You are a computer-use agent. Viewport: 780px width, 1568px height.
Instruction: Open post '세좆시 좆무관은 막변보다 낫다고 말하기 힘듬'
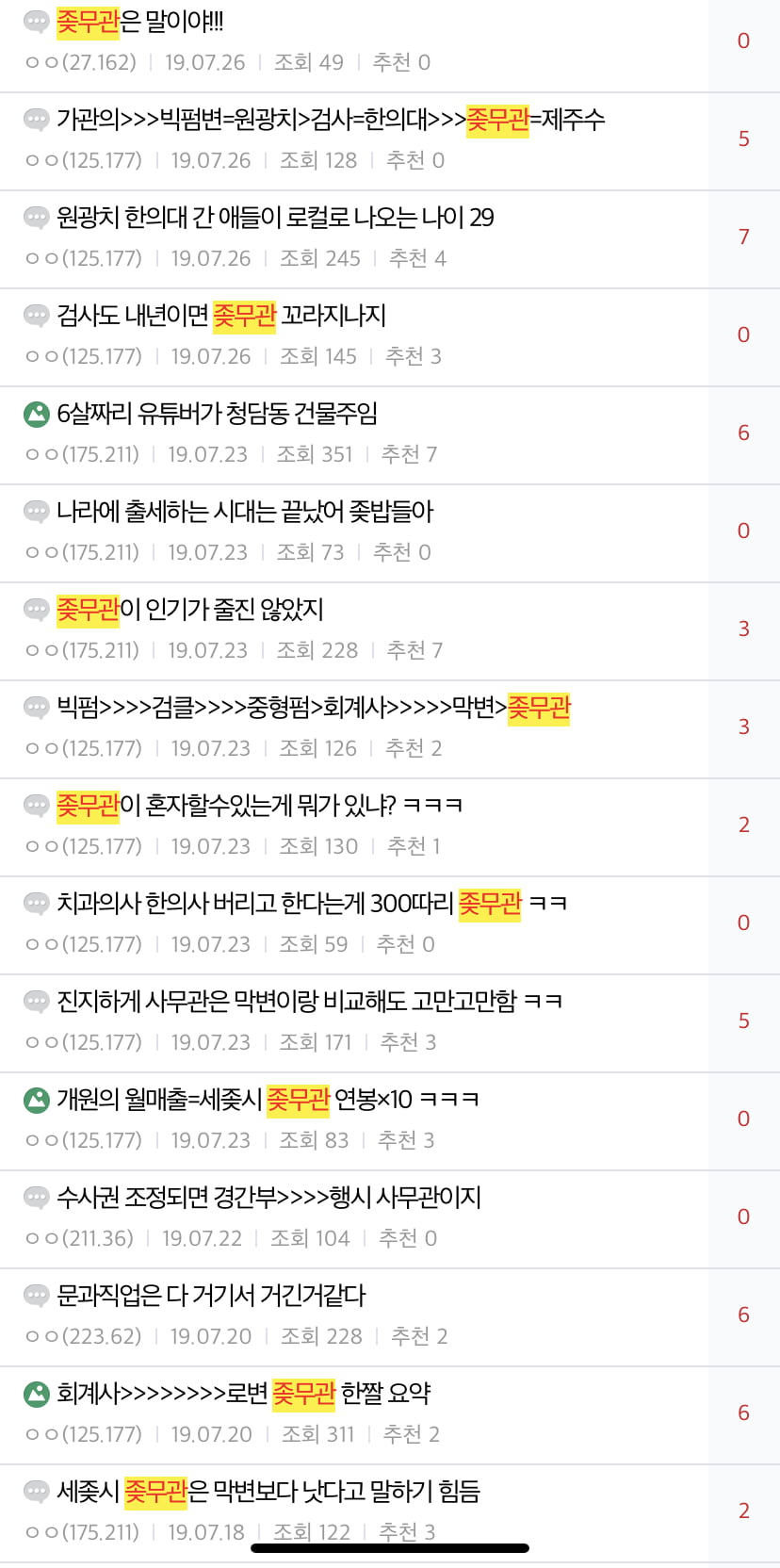(268, 1492)
